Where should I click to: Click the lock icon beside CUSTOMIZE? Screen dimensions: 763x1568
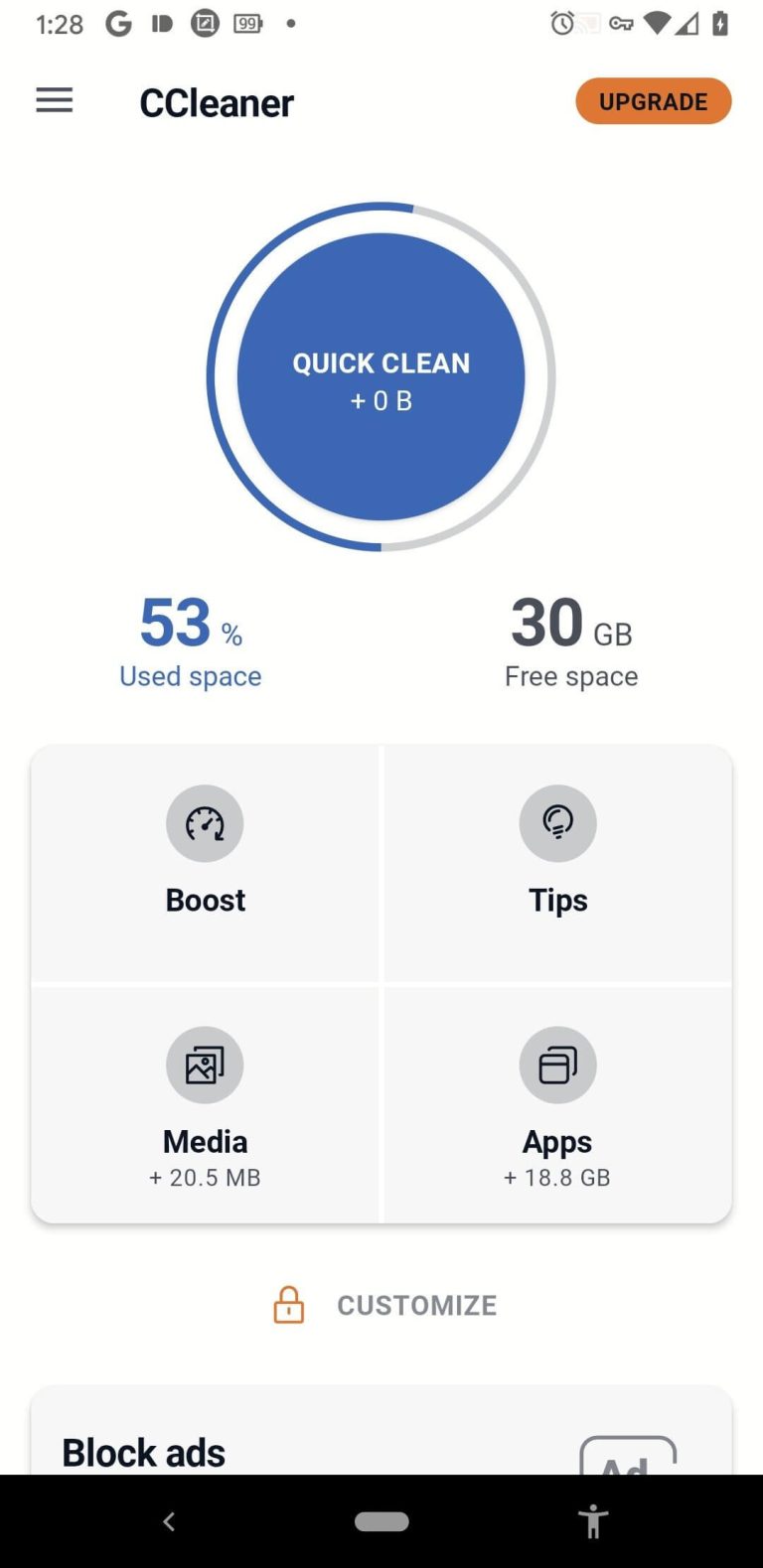[x=288, y=1305]
